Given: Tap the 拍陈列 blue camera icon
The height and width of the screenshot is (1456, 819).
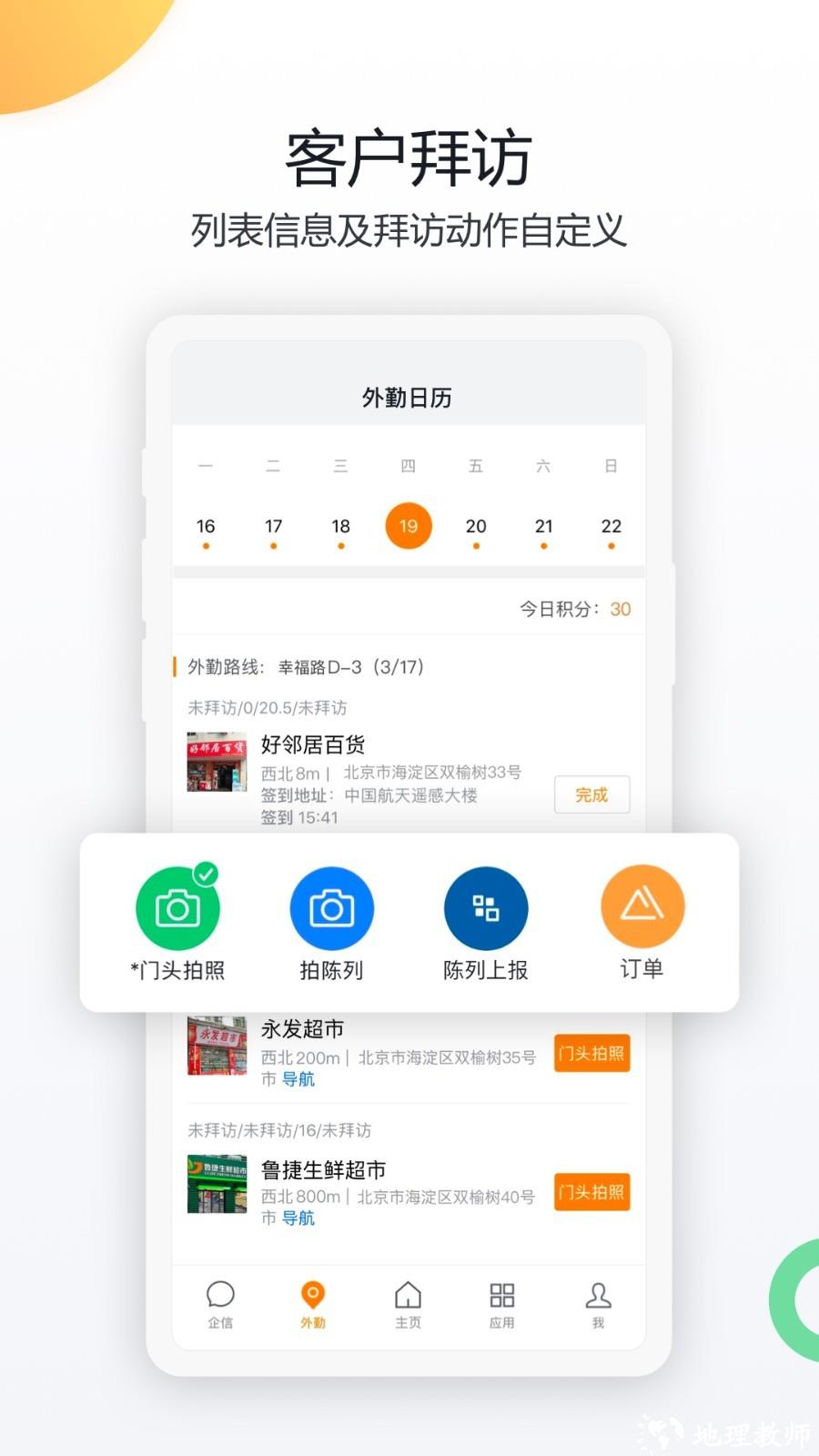Looking at the screenshot, I should point(332,907).
